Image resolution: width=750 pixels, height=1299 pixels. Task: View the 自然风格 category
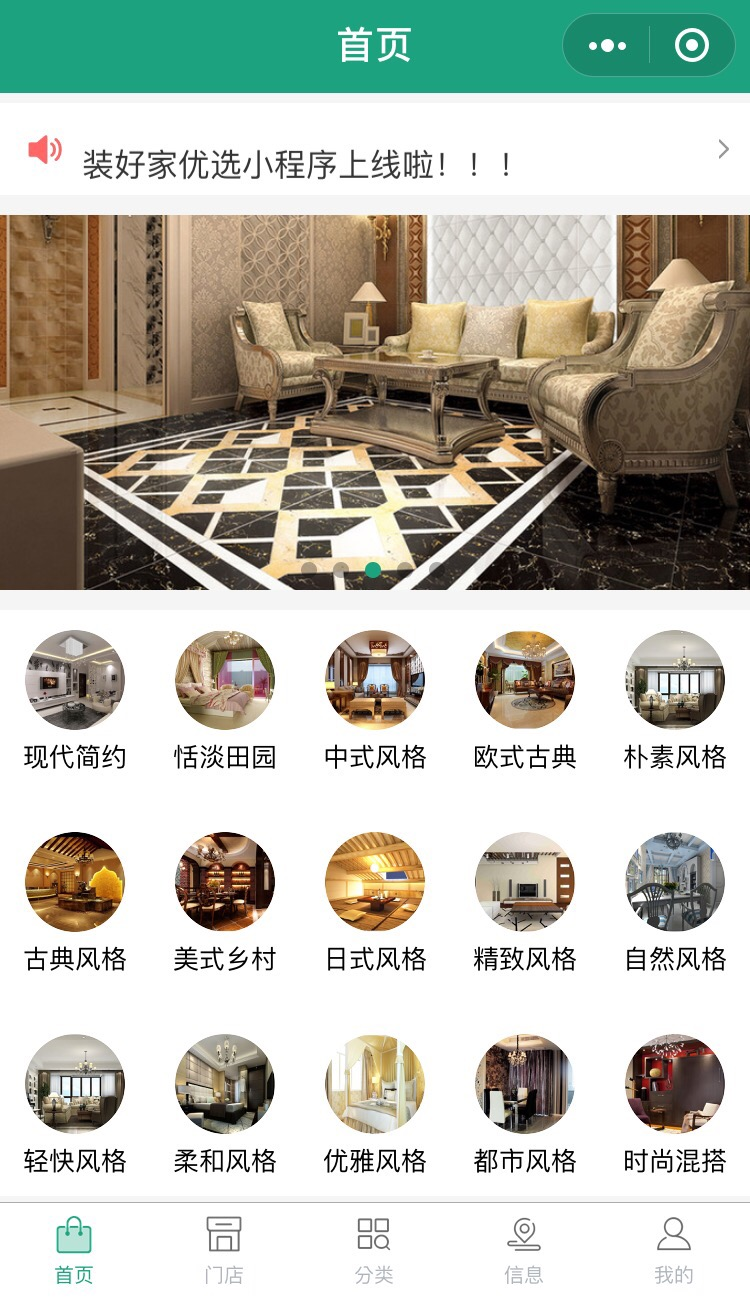(675, 902)
